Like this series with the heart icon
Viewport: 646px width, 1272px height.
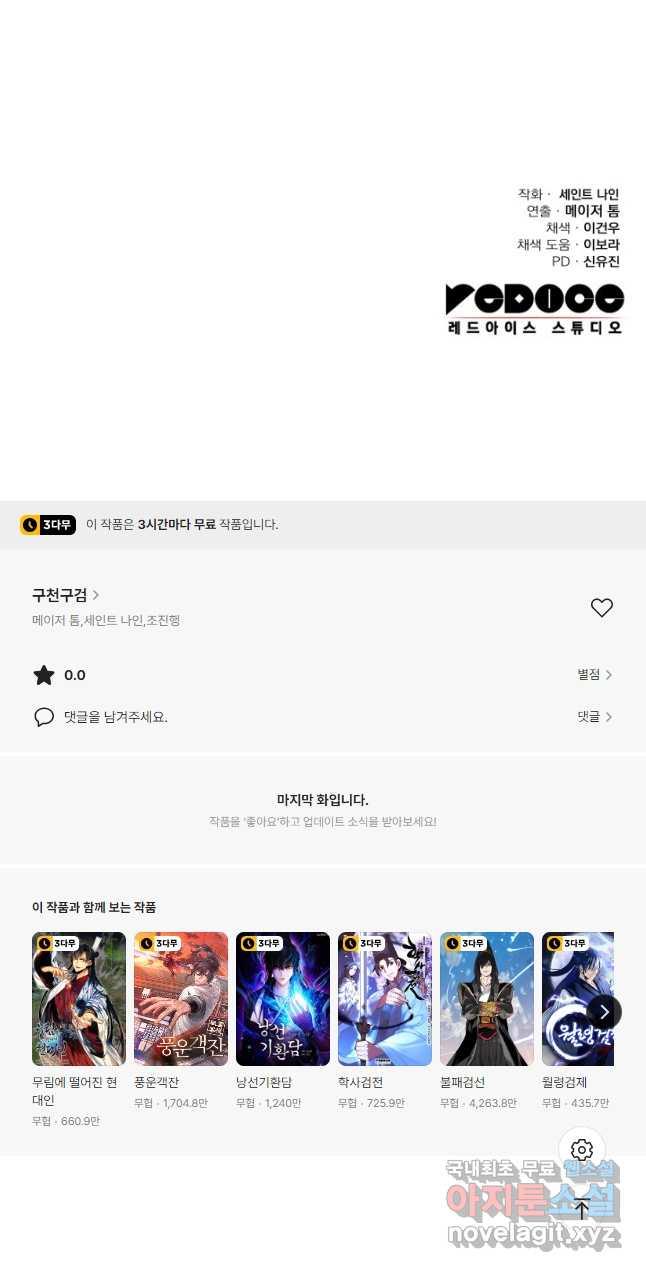(x=601, y=608)
